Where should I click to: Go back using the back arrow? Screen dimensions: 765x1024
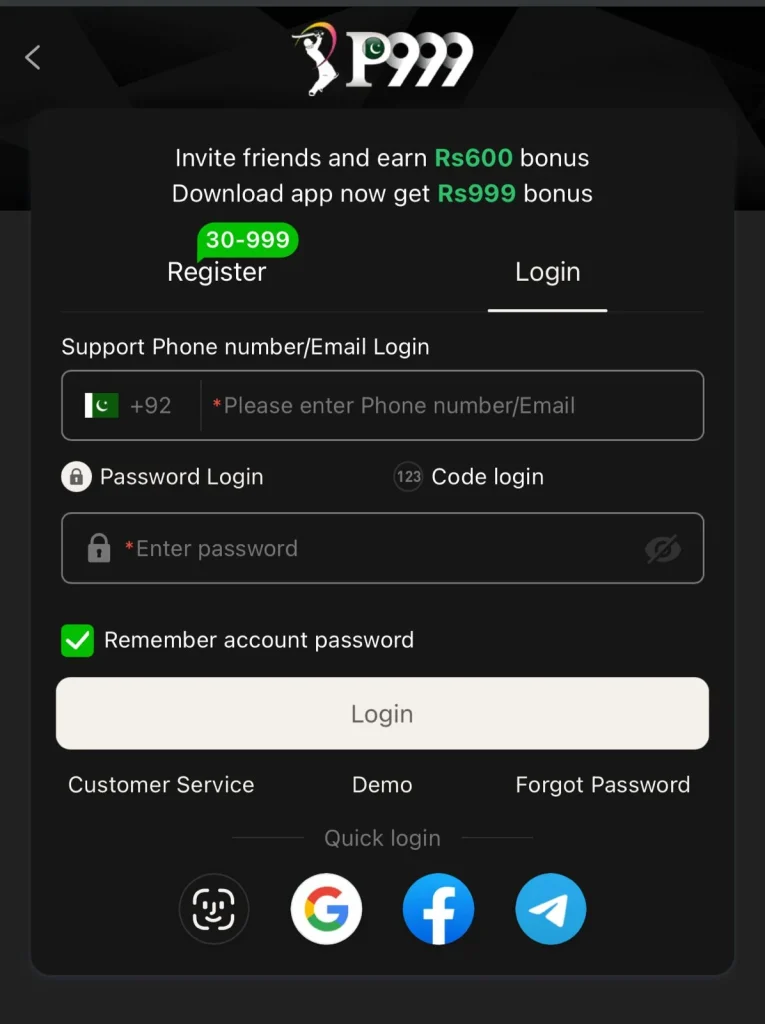tap(32, 57)
